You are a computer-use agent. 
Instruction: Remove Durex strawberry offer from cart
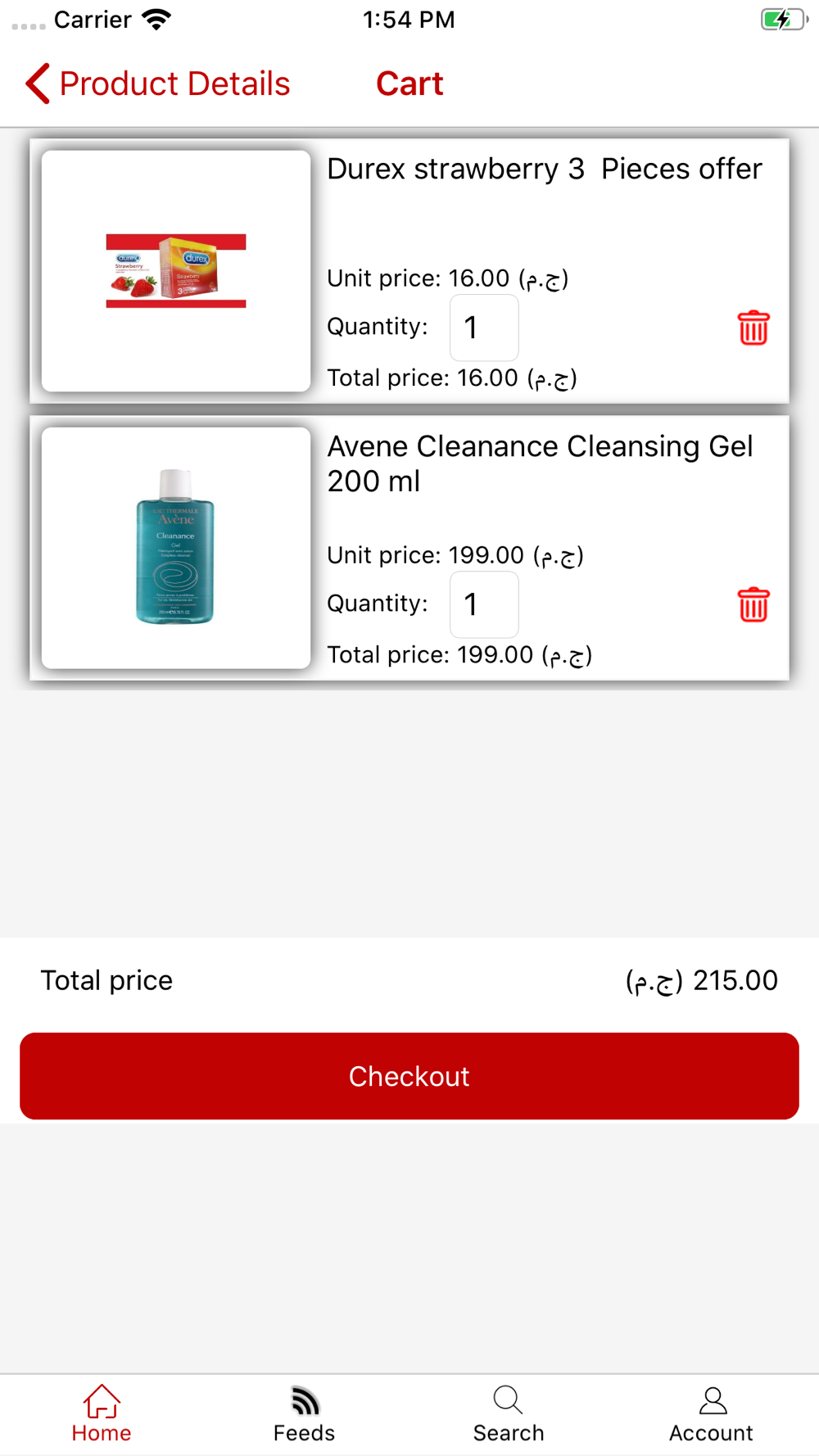(753, 328)
